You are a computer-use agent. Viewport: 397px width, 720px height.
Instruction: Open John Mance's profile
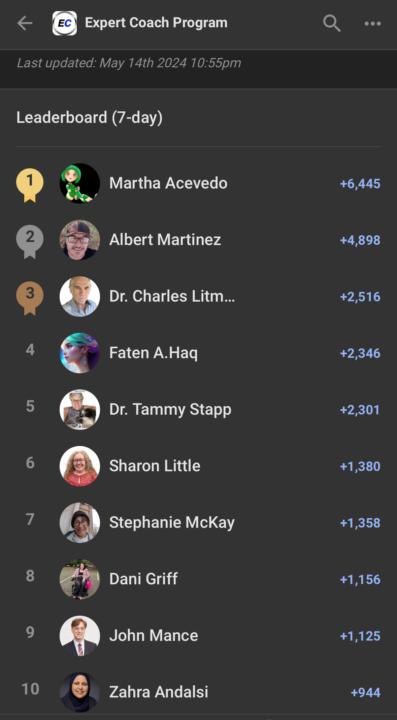pyautogui.click(x=198, y=635)
